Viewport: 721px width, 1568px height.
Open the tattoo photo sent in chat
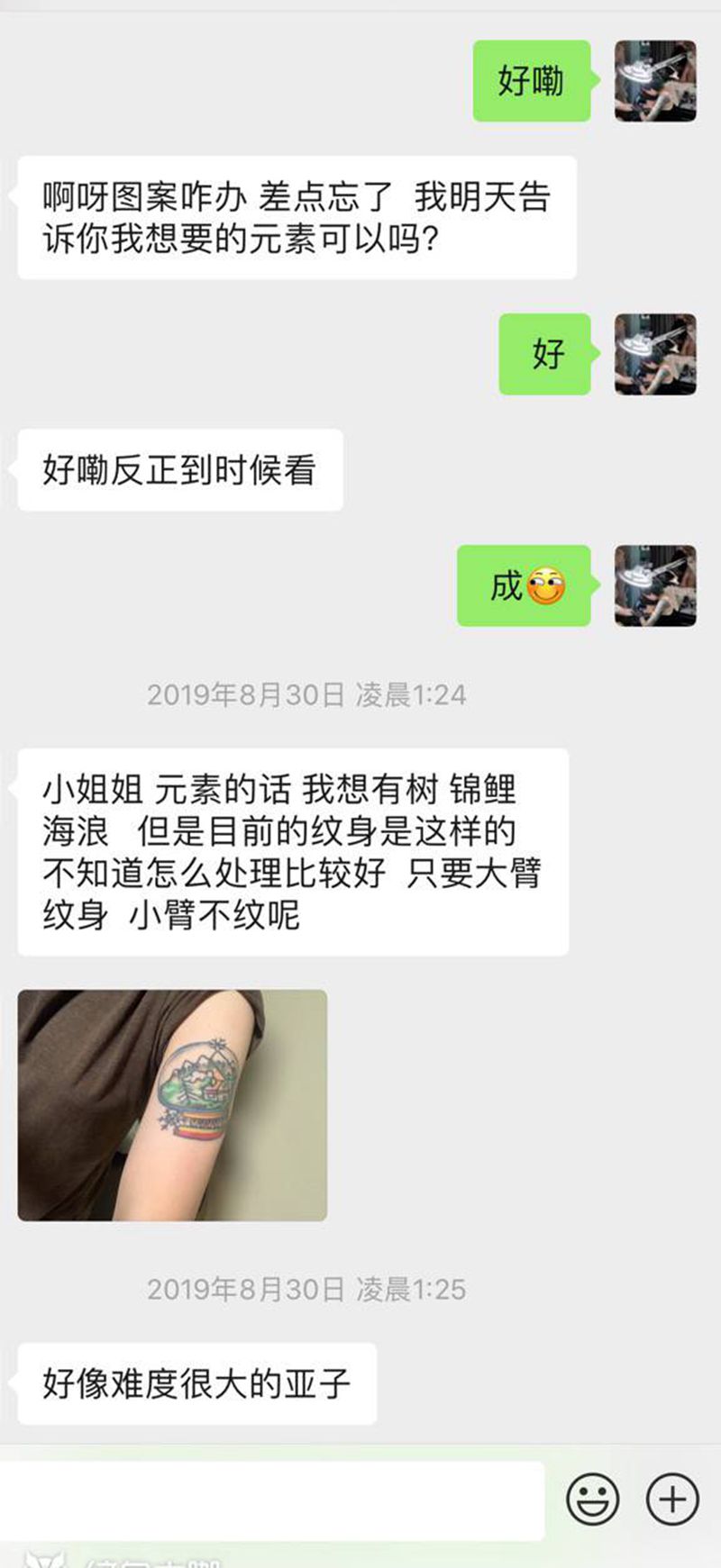(172, 1105)
